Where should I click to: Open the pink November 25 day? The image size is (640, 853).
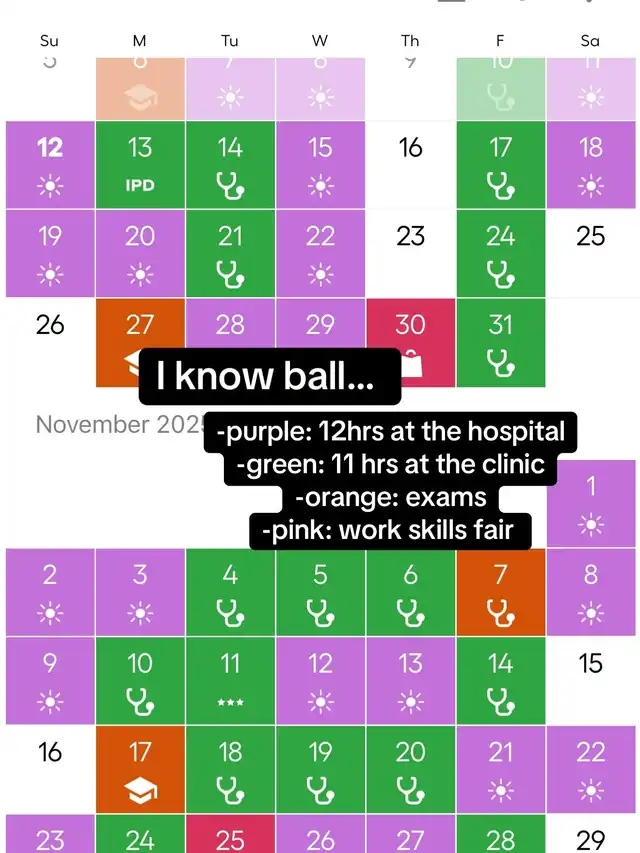230,833
